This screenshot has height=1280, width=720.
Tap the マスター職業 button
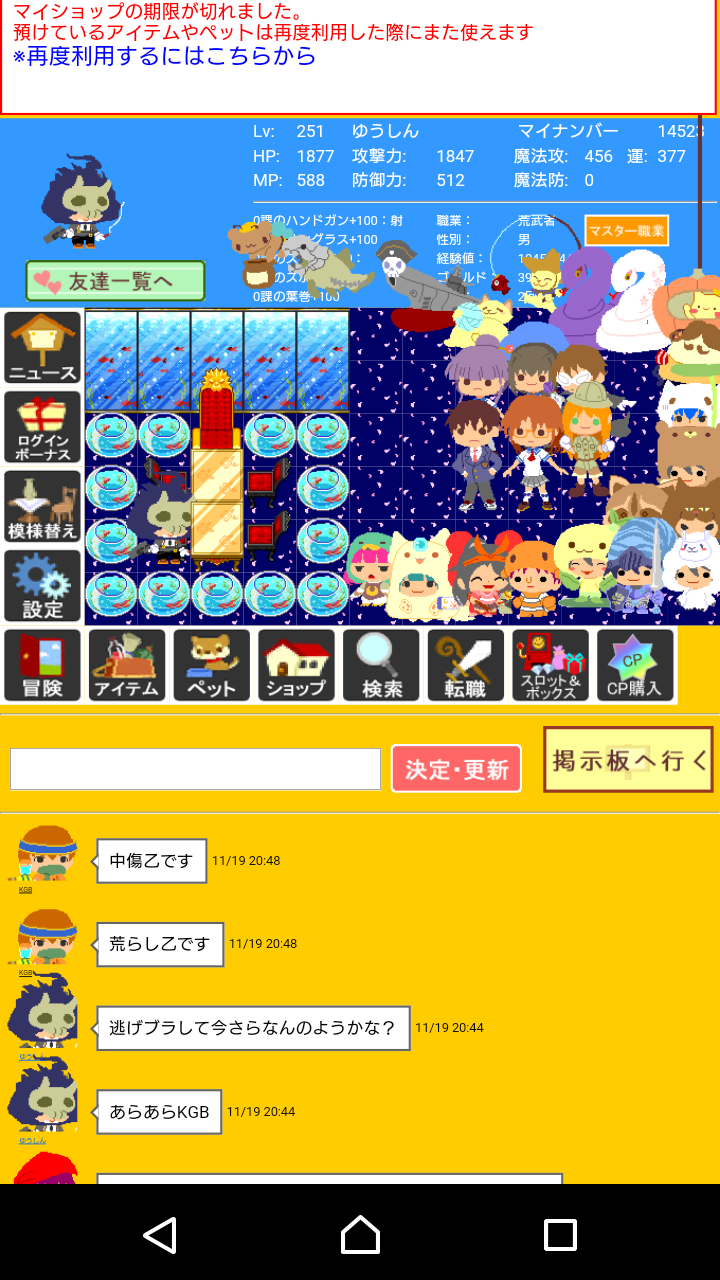[x=626, y=231]
